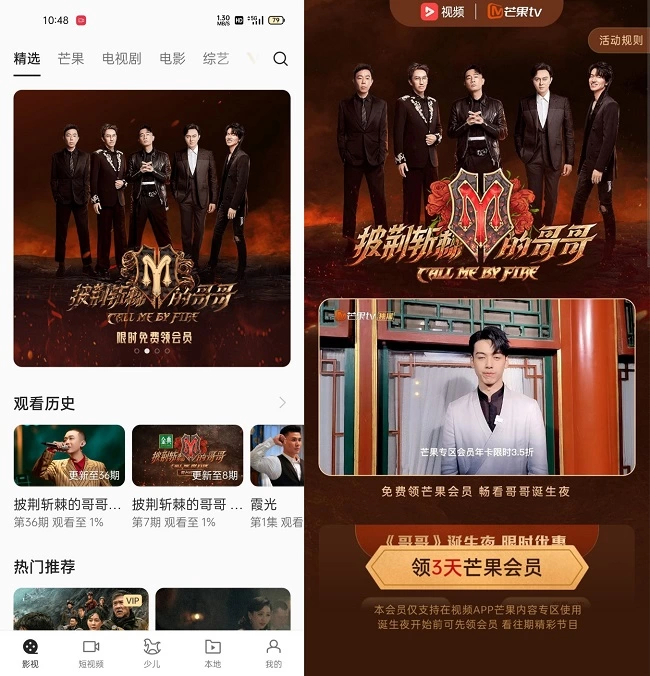Open the 限时免费领会员 banner
The height and width of the screenshot is (676, 650).
(x=152, y=228)
